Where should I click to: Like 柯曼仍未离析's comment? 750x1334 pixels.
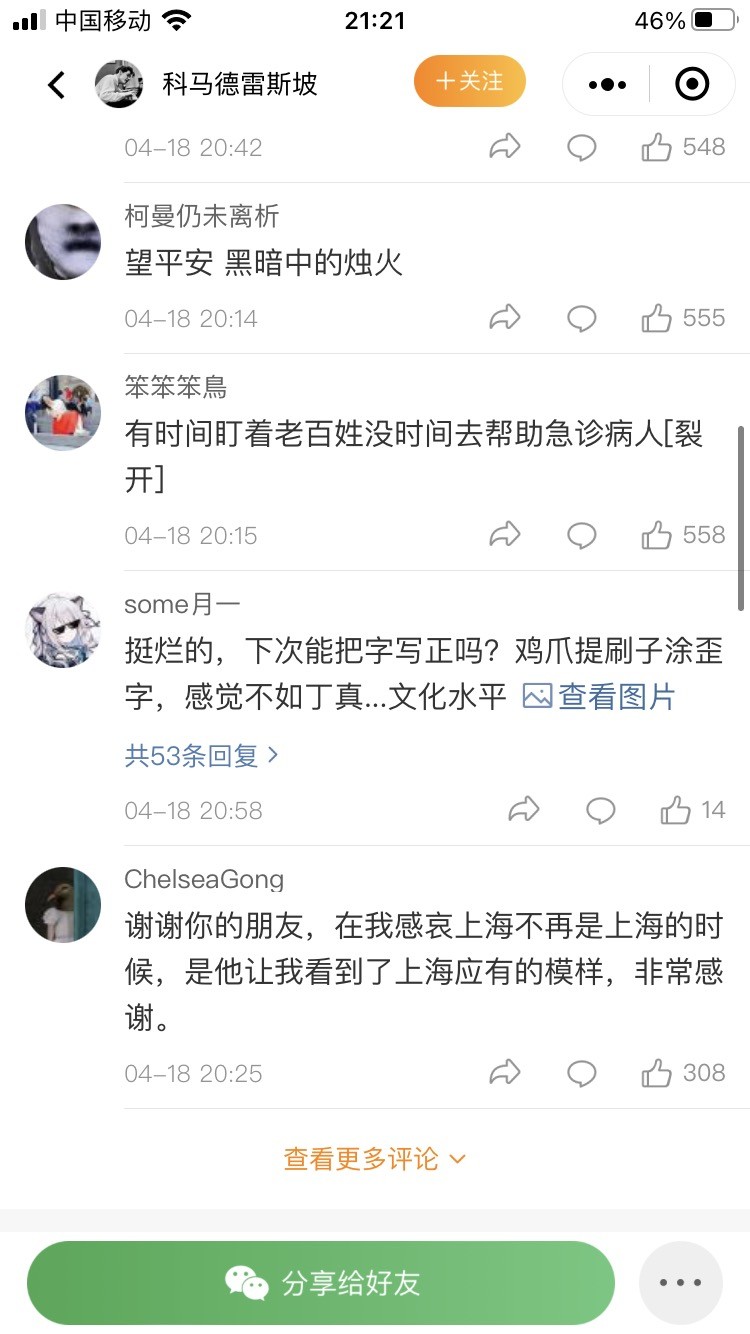point(657,319)
